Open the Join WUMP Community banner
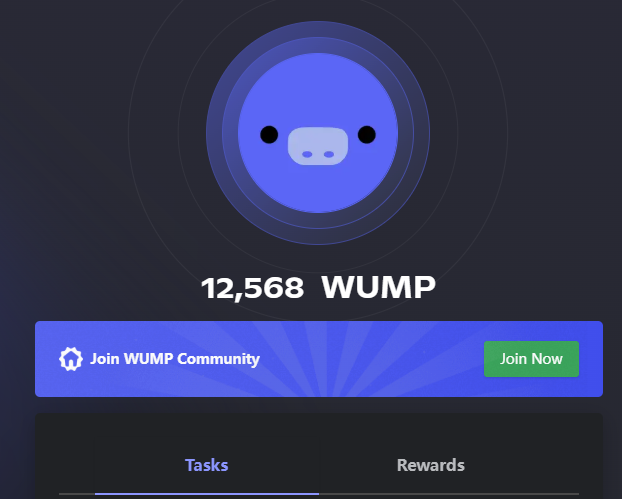 pos(175,359)
